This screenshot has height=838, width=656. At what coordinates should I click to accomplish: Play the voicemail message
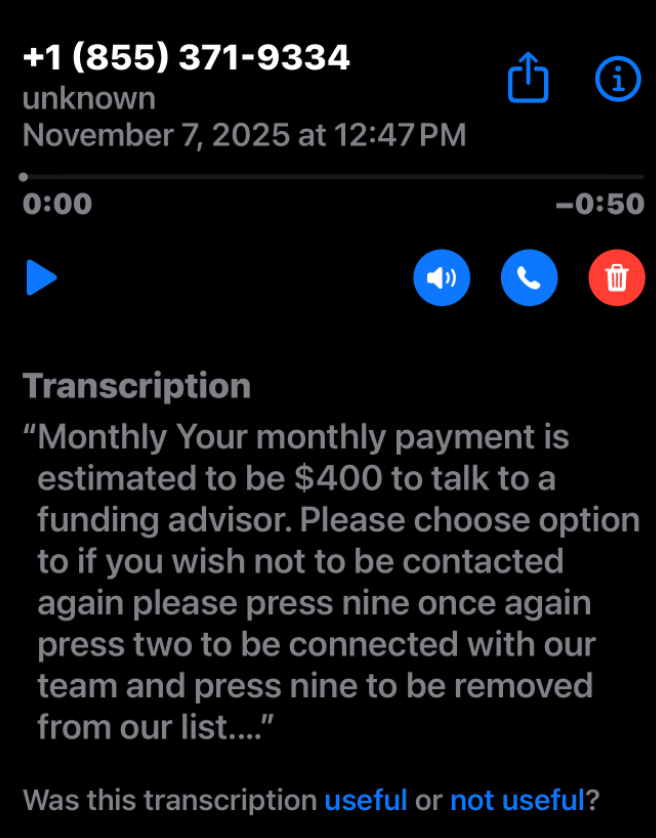coord(41,277)
